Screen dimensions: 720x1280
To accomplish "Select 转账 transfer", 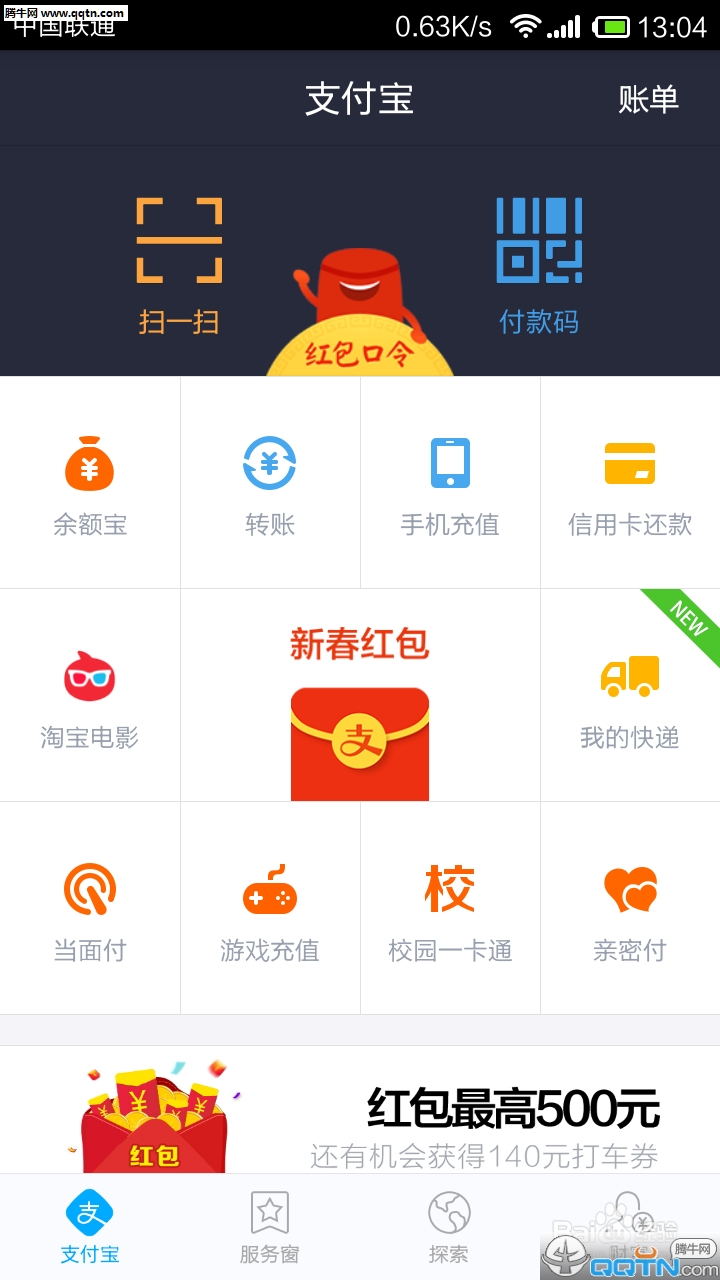I will point(270,483).
